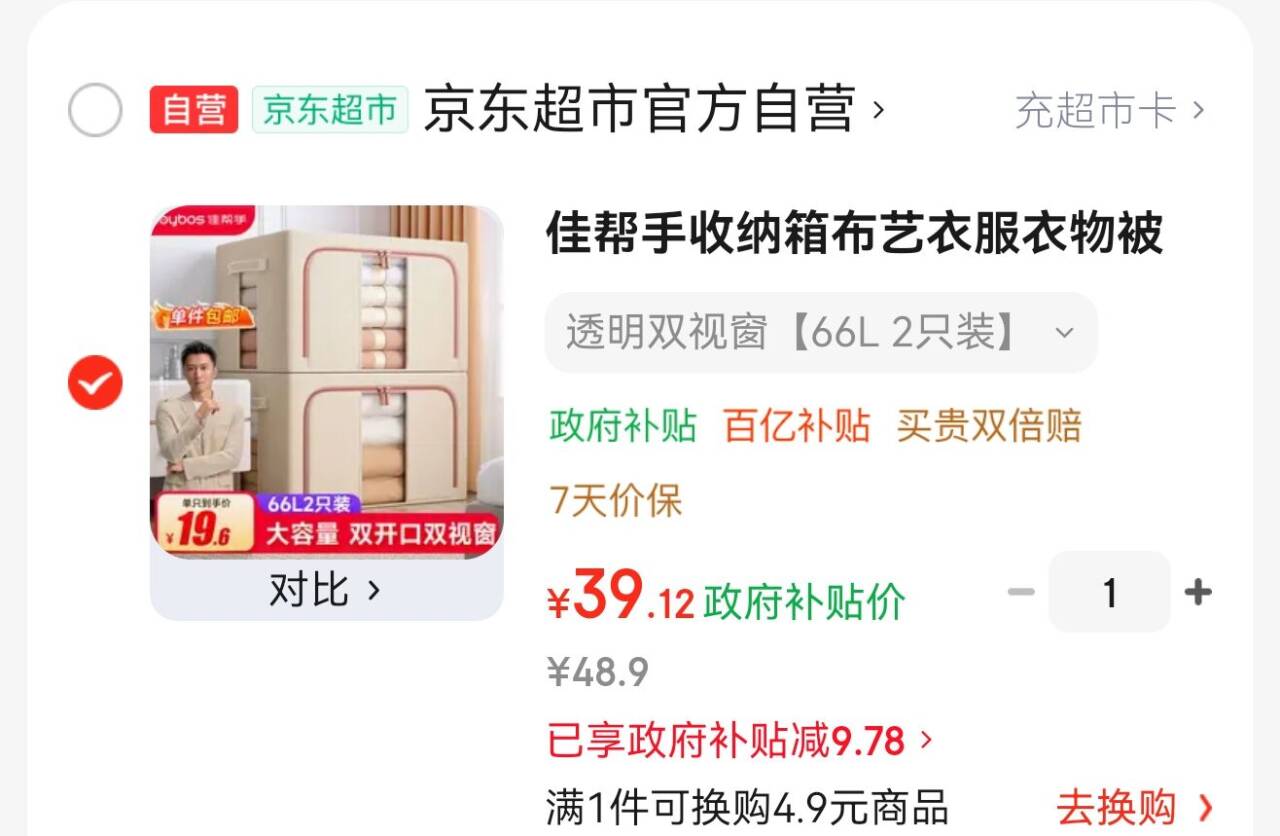
Task: Increase quantity with the plus button
Action: (1198, 592)
